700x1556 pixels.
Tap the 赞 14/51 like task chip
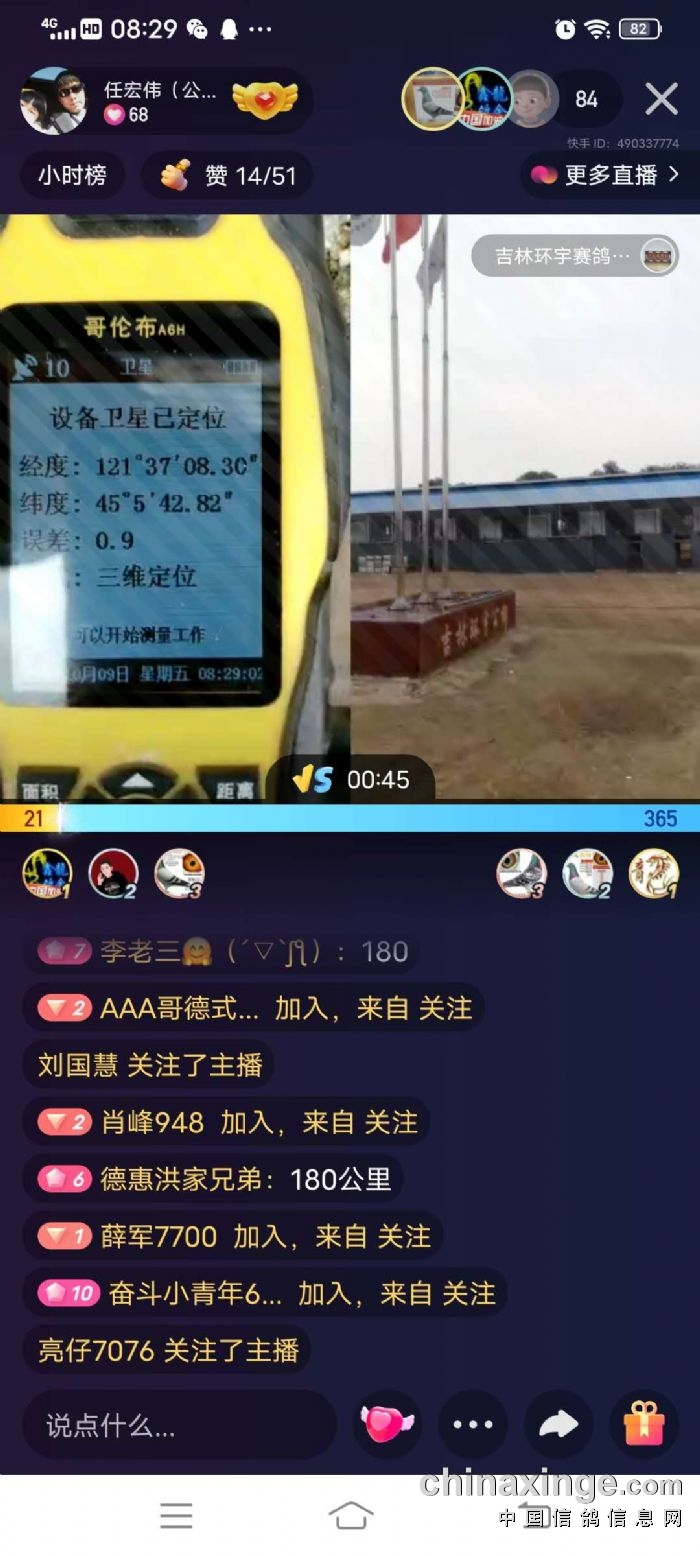227,176
